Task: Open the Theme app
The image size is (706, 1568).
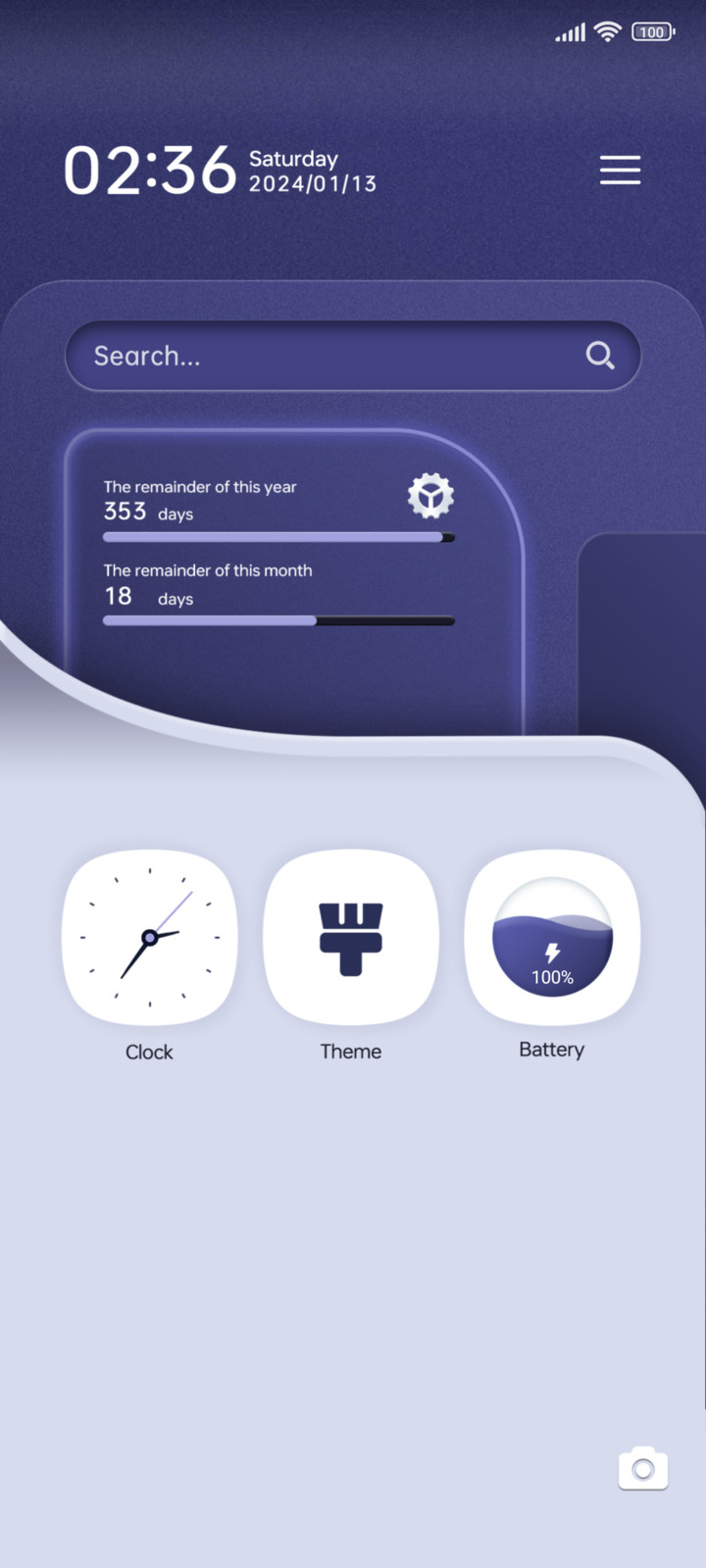Action: point(351,938)
